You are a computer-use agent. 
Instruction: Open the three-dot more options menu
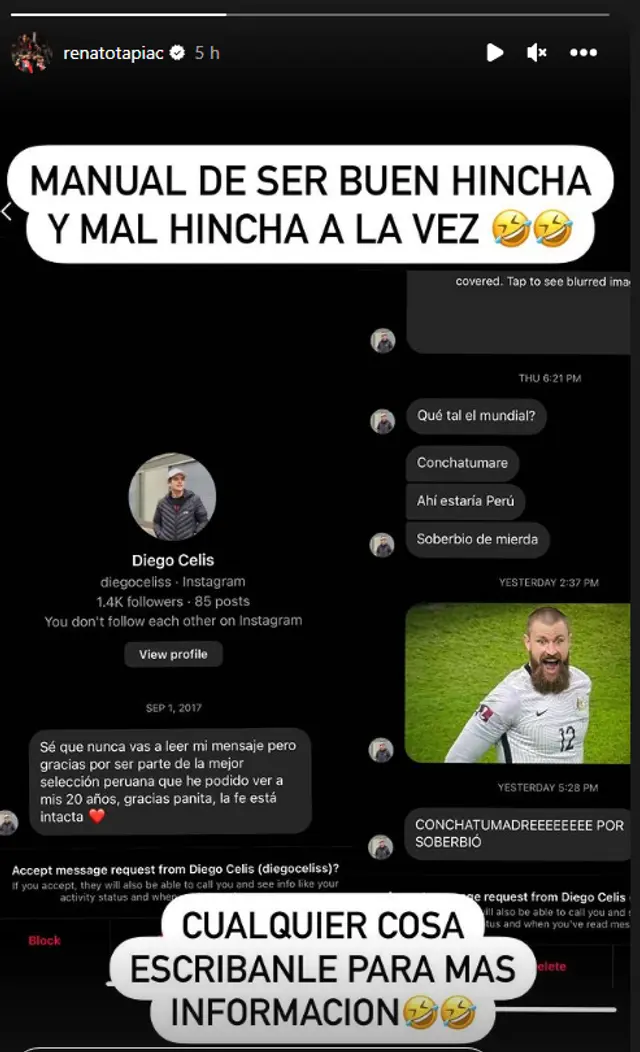click(x=583, y=53)
